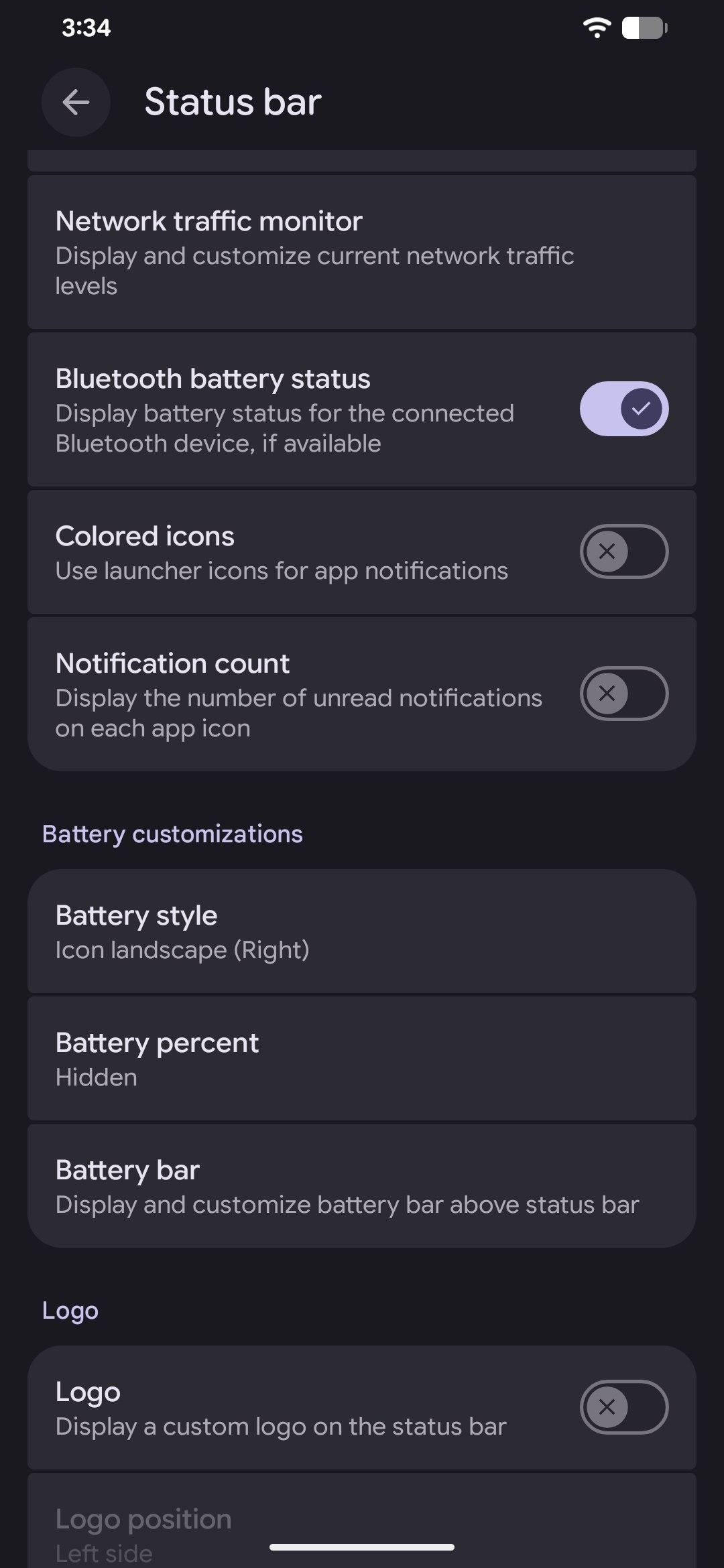Go back from Status bar settings

pyautogui.click(x=76, y=103)
